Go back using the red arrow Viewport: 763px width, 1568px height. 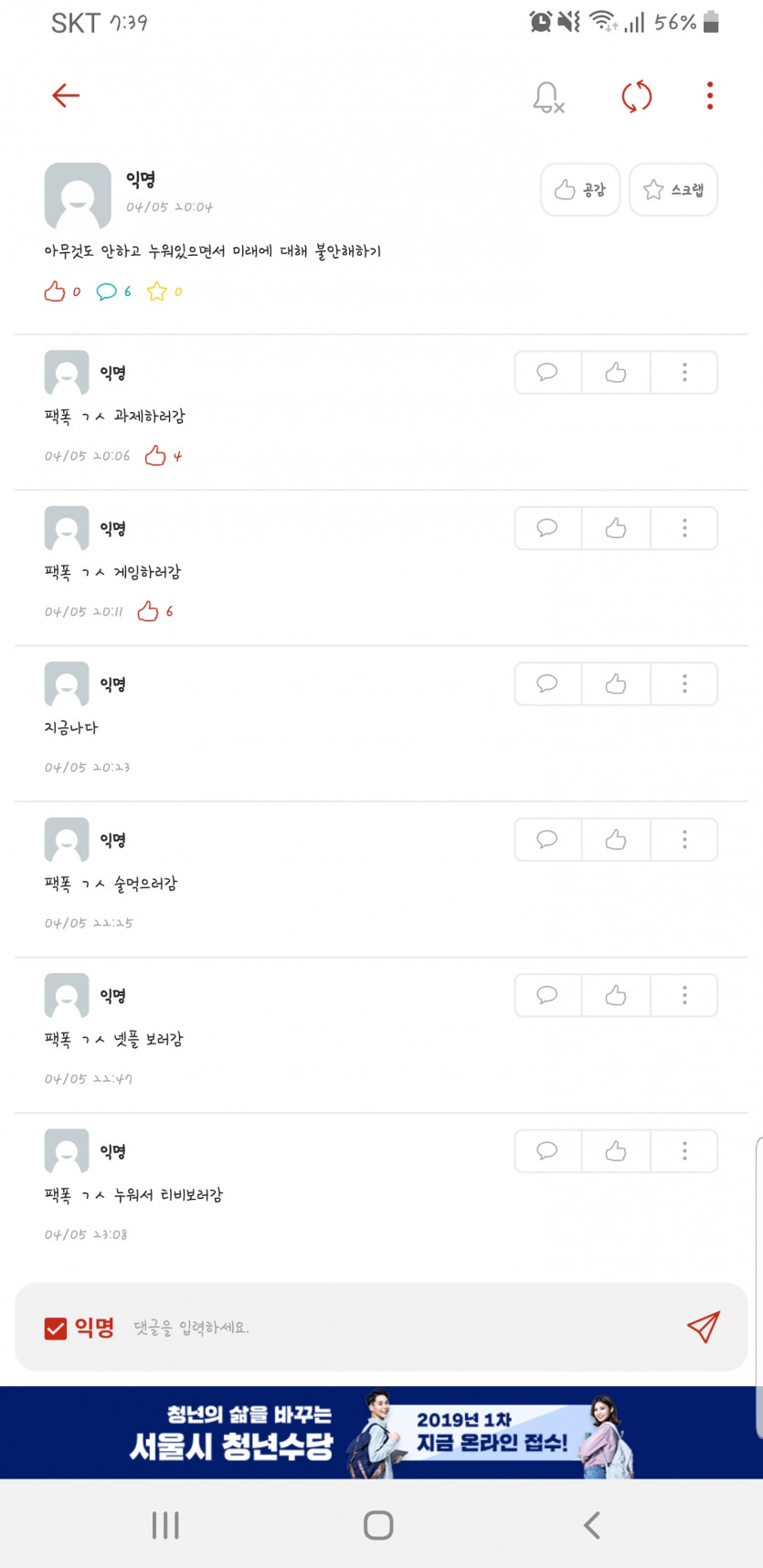tap(66, 95)
